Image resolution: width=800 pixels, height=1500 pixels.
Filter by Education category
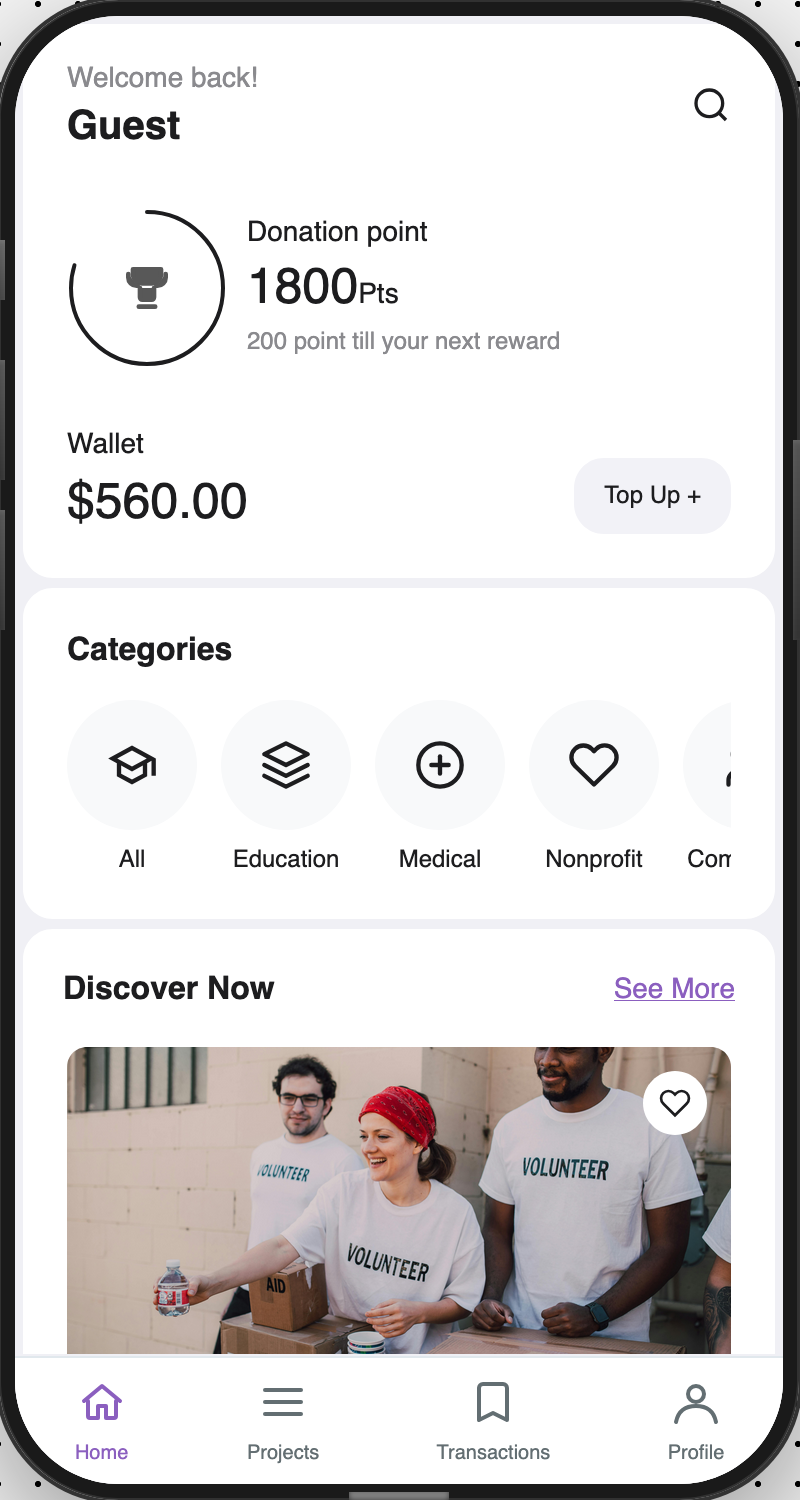coord(286,766)
